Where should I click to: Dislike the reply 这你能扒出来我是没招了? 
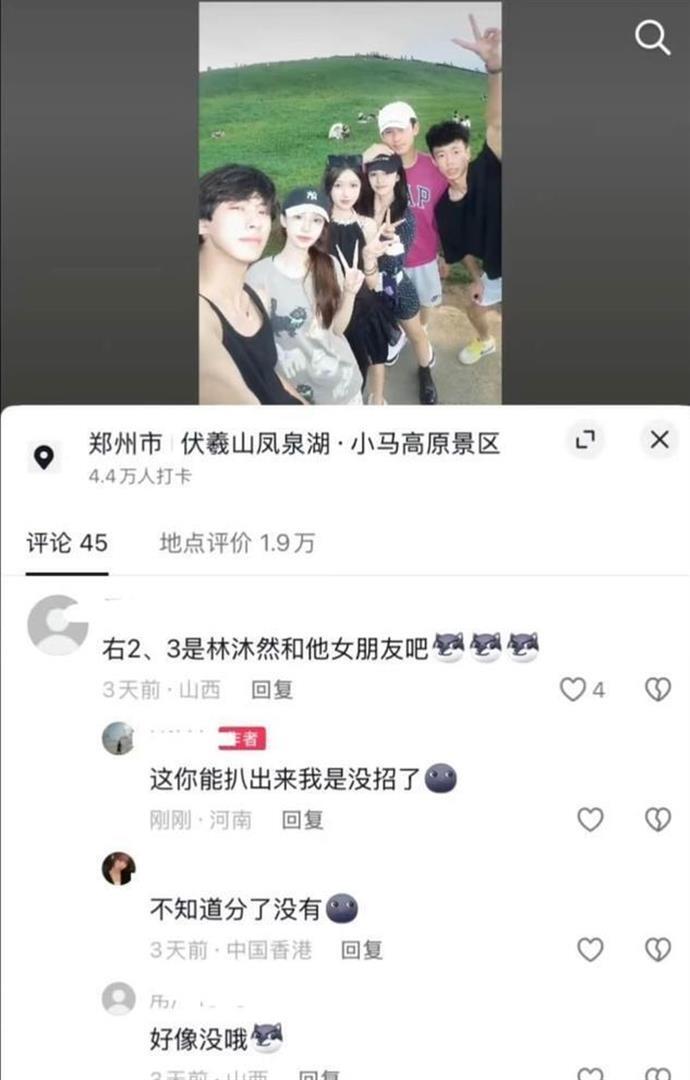coord(657,820)
